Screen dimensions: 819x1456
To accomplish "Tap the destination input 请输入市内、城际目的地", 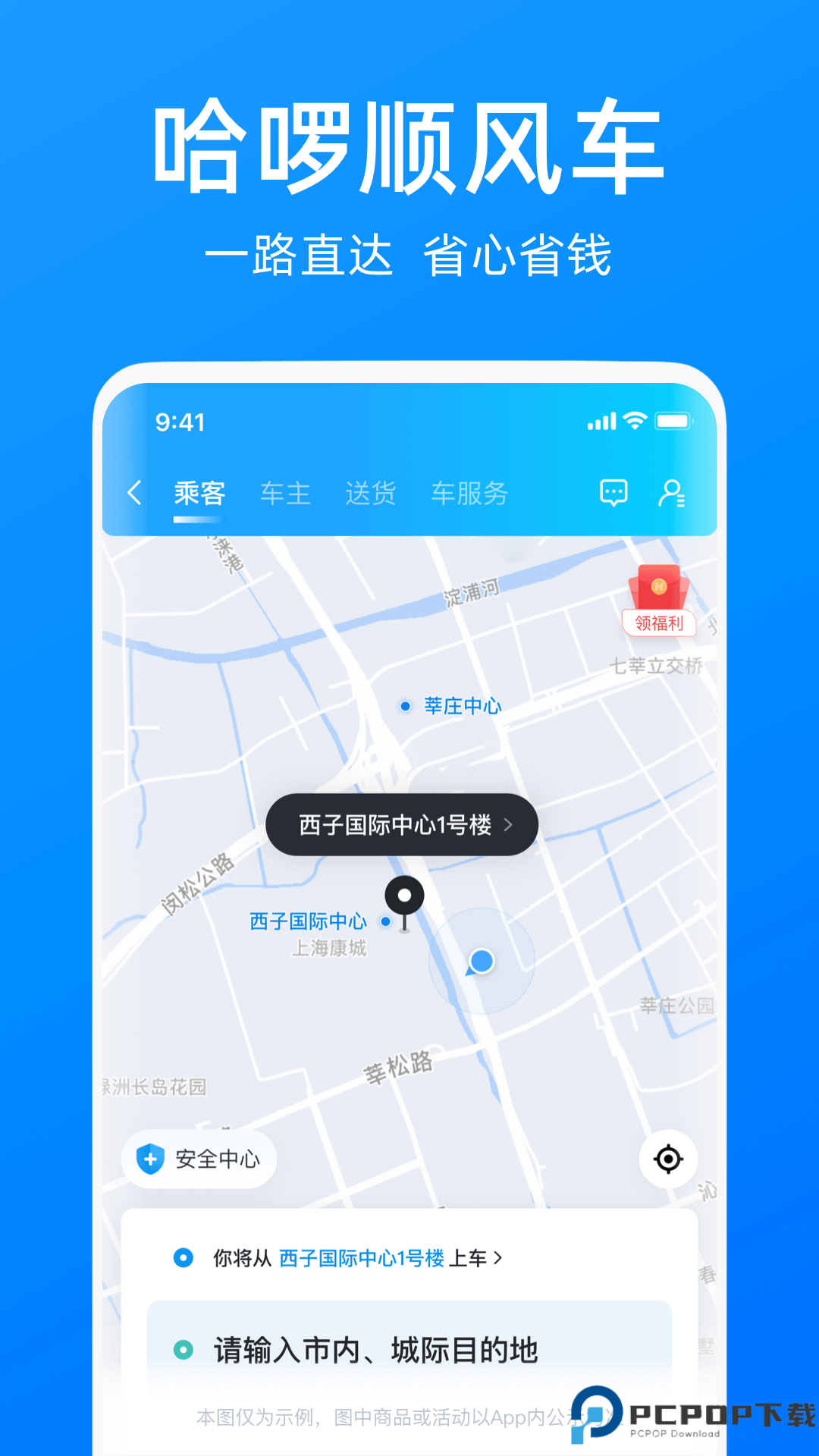I will (x=377, y=1350).
